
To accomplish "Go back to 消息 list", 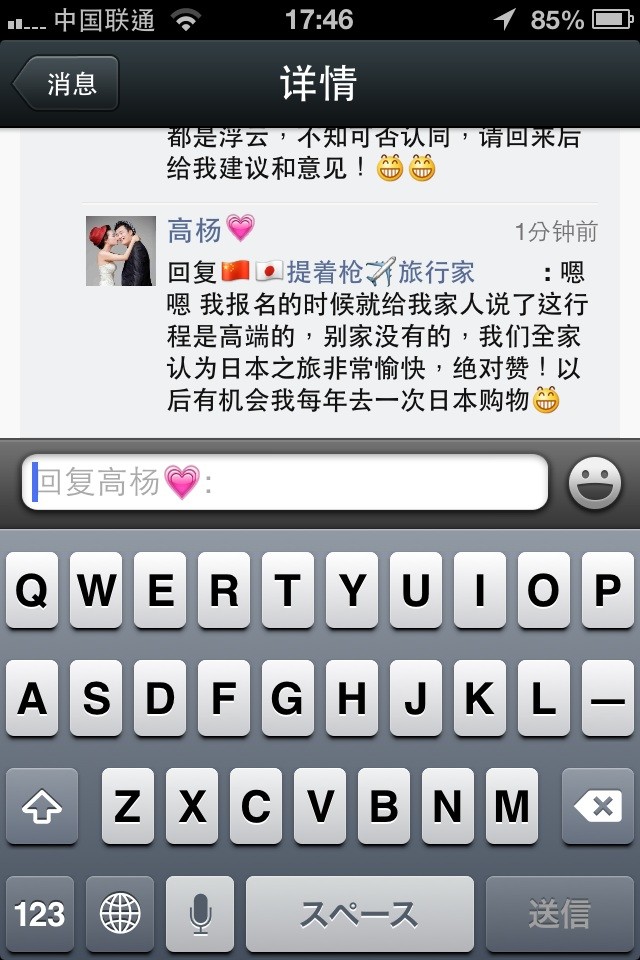I will click(66, 83).
